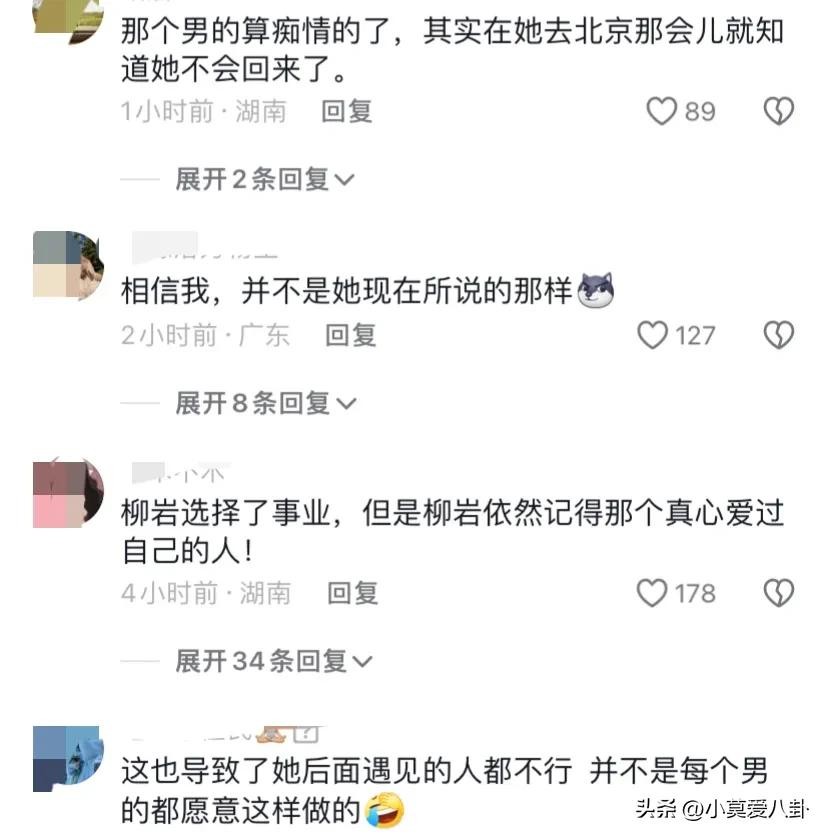Like the 柳岩选择了事业 comment with 178 likes
Image resolution: width=828 pixels, height=838 pixels.
pyautogui.click(x=653, y=593)
